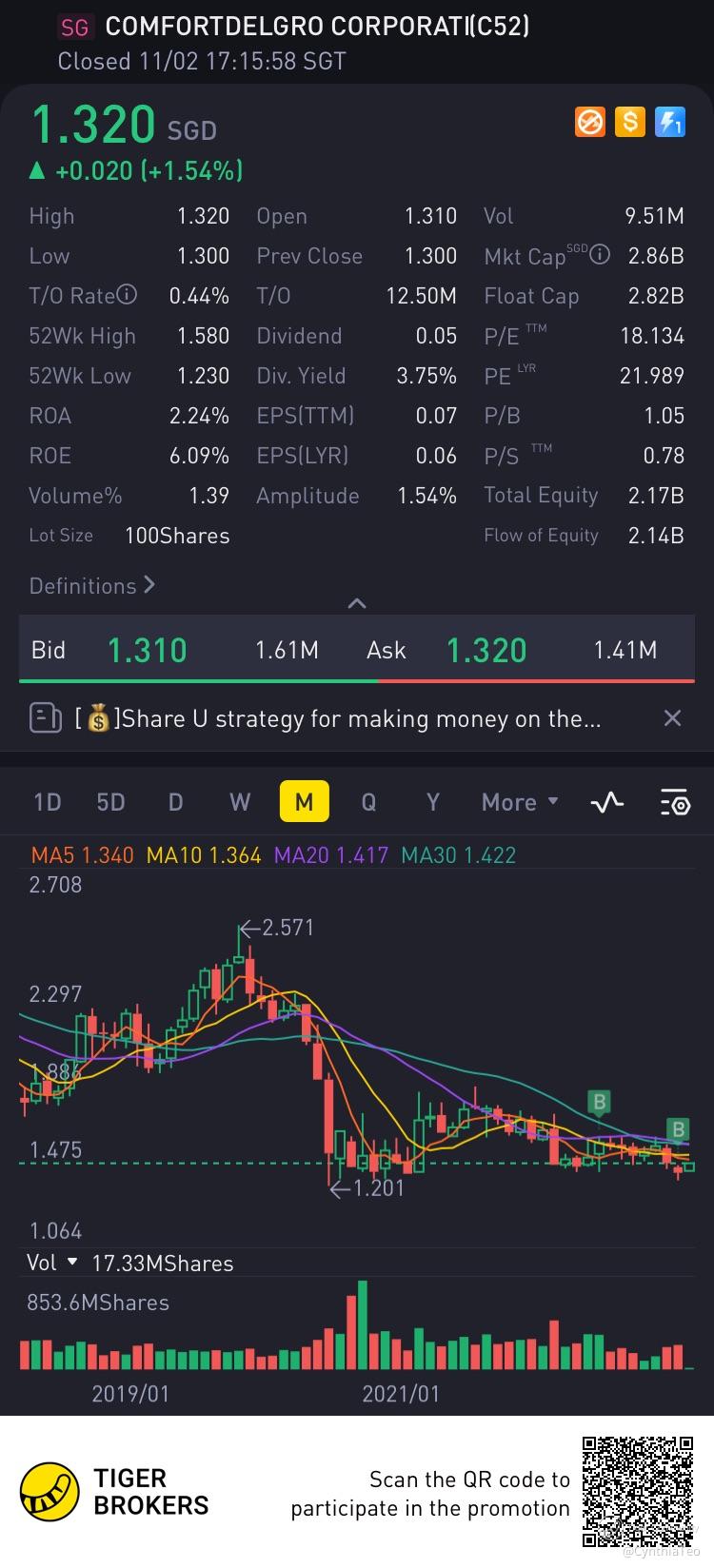714x1568 pixels.
Task: Tap the yellow dollar badge icon
Action: tap(630, 122)
